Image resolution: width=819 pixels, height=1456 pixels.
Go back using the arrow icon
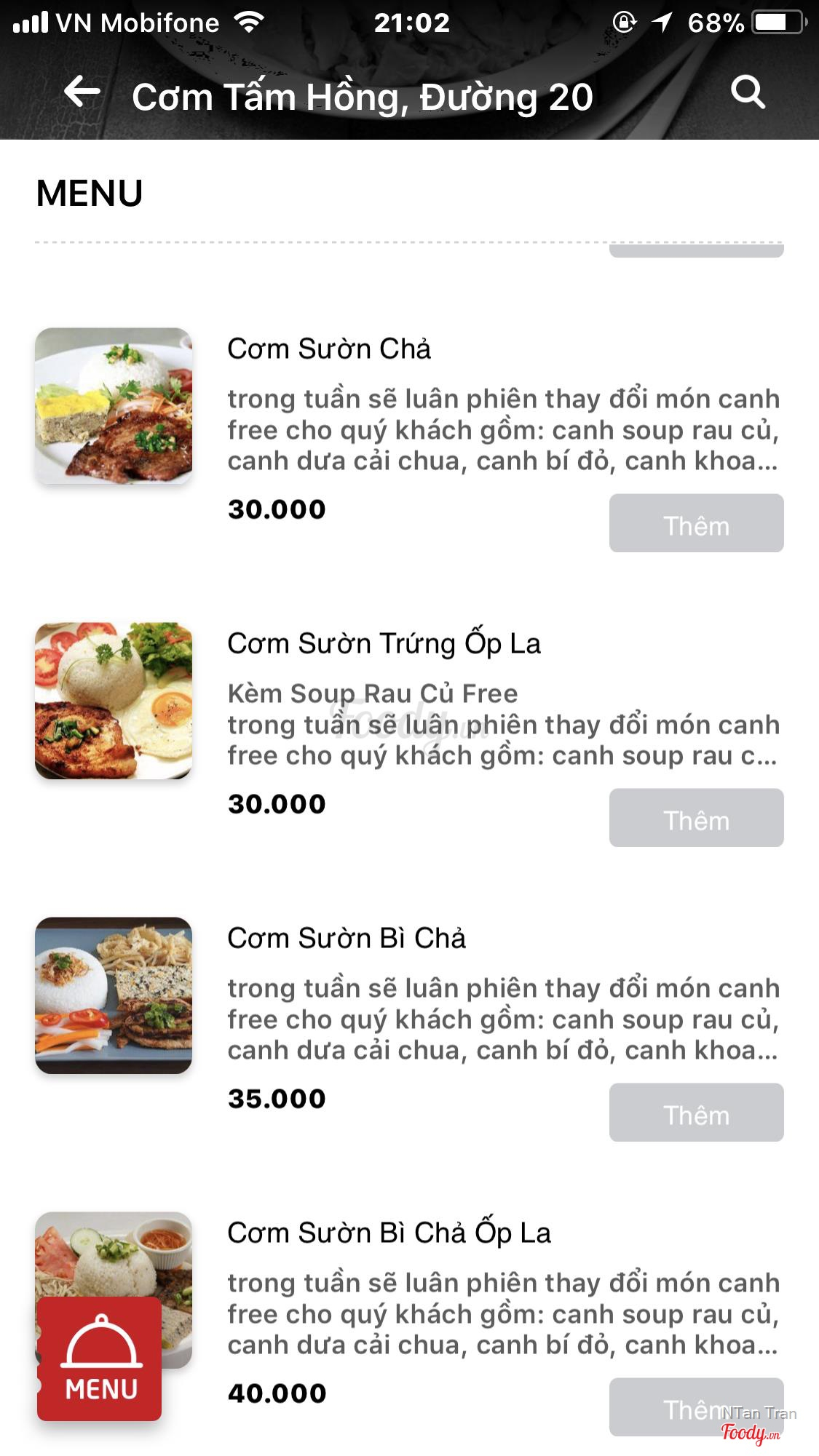pos(82,93)
